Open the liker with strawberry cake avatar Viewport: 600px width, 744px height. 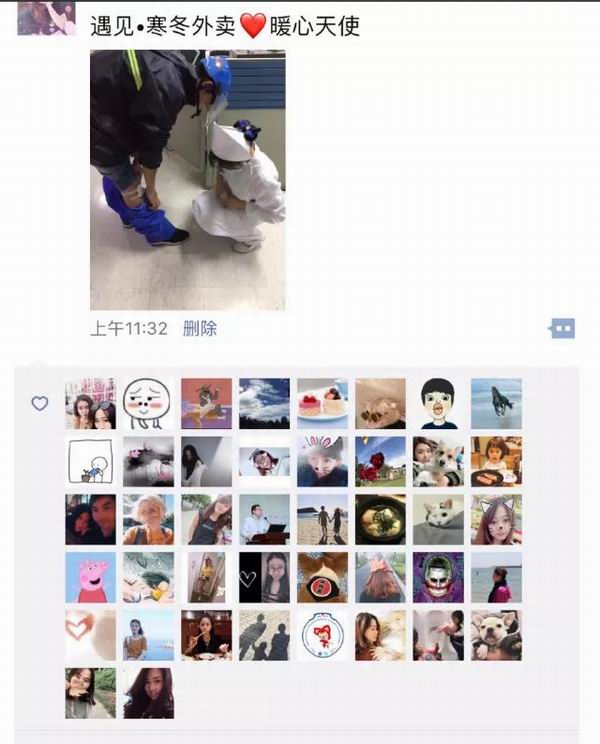tap(322, 403)
